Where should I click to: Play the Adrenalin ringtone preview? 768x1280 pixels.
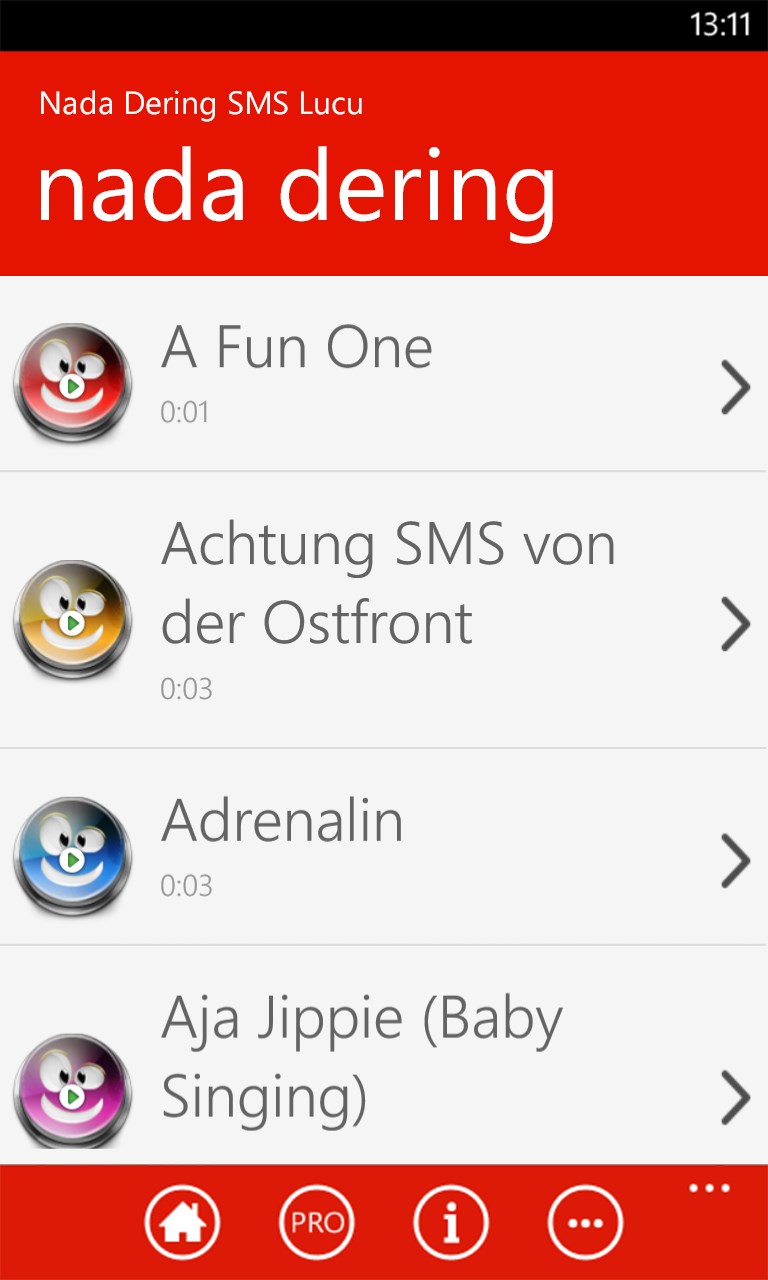coord(72,858)
